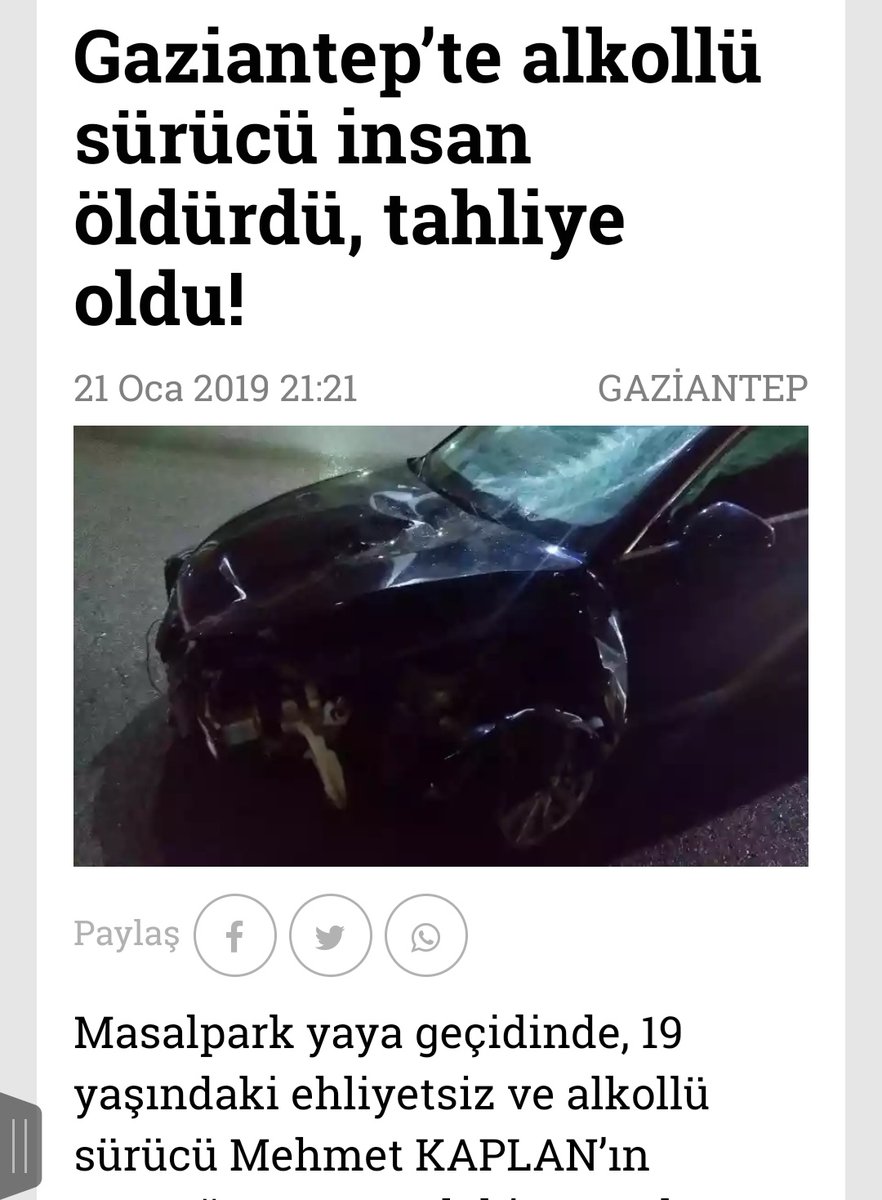Screen dimensions: 882x1200
Task: Share the article on Twitter
Action: pos(330,936)
